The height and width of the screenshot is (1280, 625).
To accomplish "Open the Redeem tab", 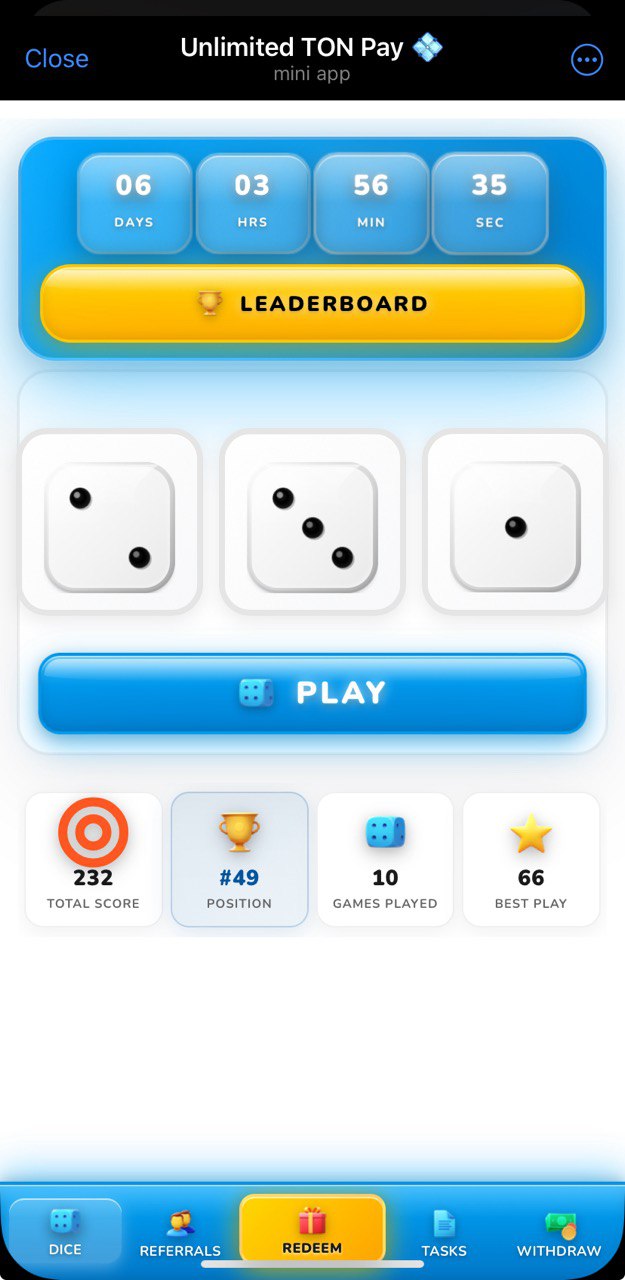I will pos(312,1231).
